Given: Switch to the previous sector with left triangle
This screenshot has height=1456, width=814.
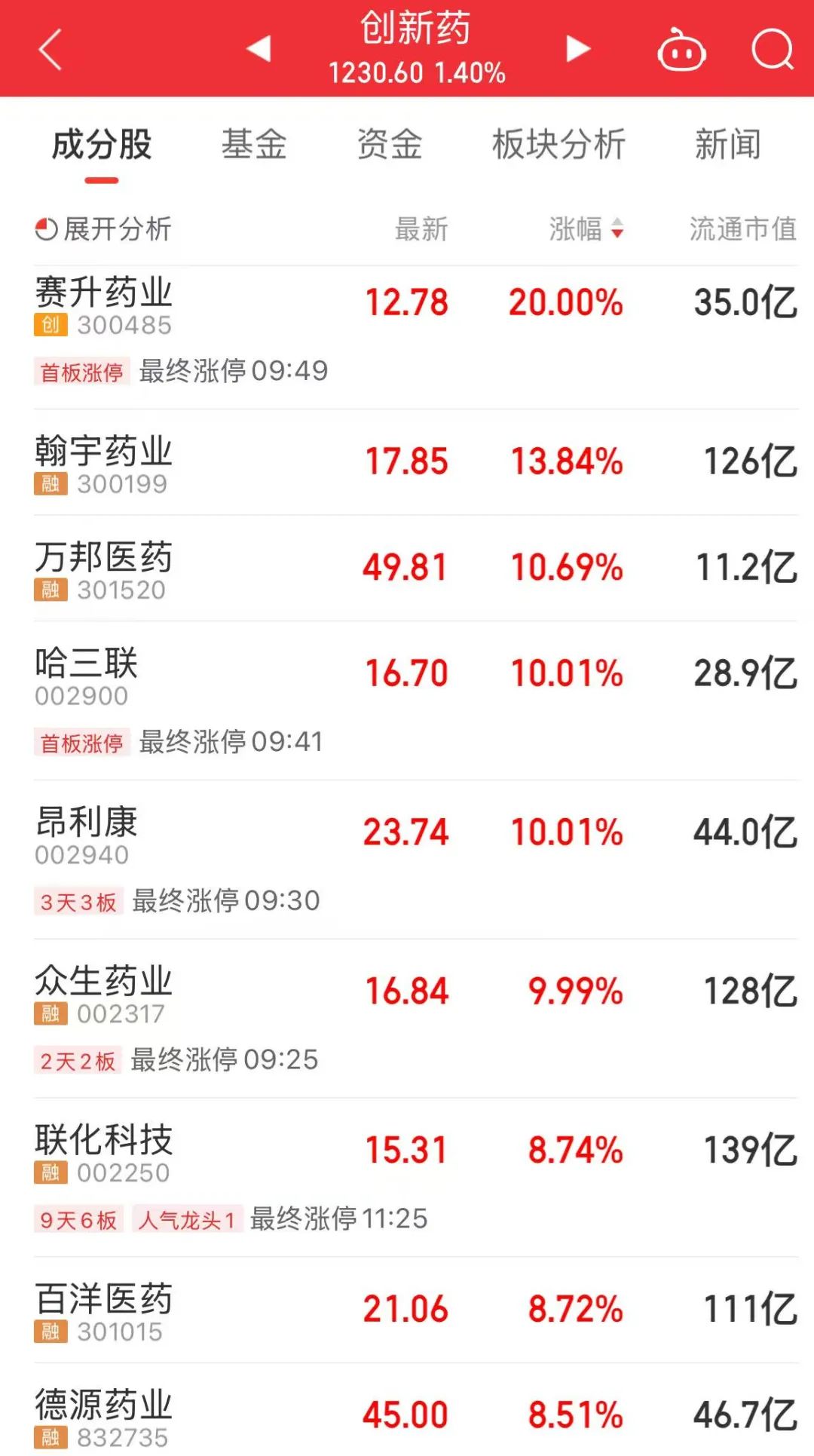Looking at the screenshot, I should (x=259, y=48).
